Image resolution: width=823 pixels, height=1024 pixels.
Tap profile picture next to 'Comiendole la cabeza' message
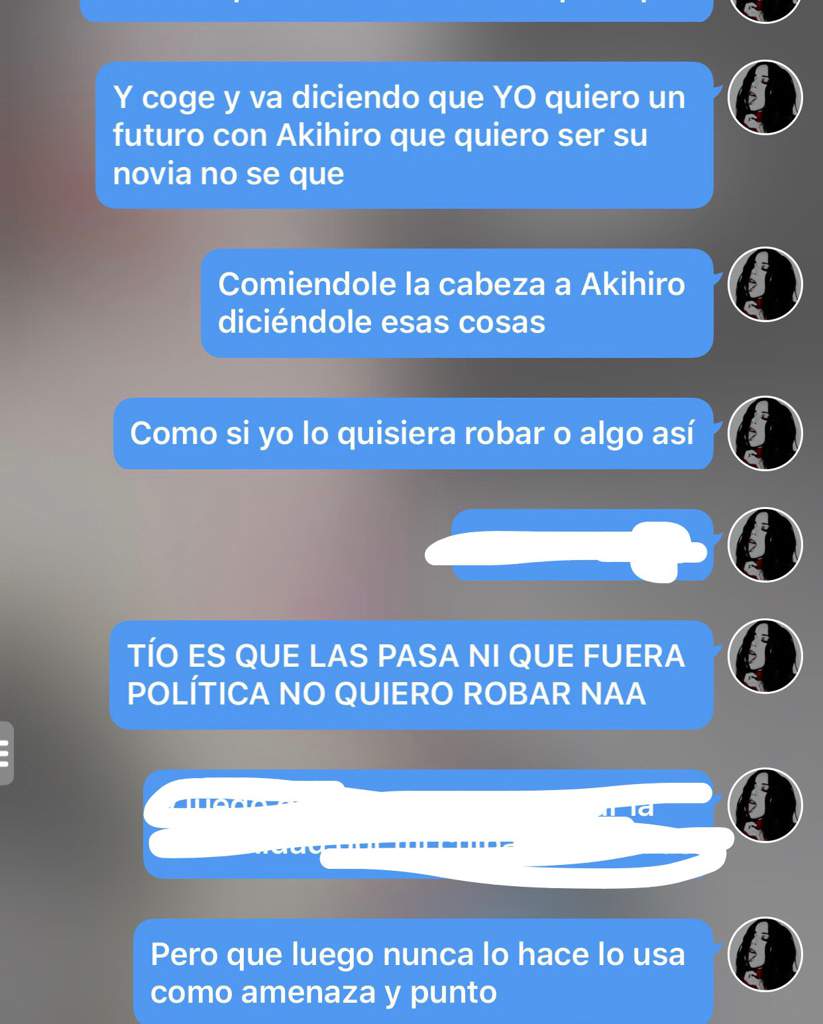[x=766, y=283]
